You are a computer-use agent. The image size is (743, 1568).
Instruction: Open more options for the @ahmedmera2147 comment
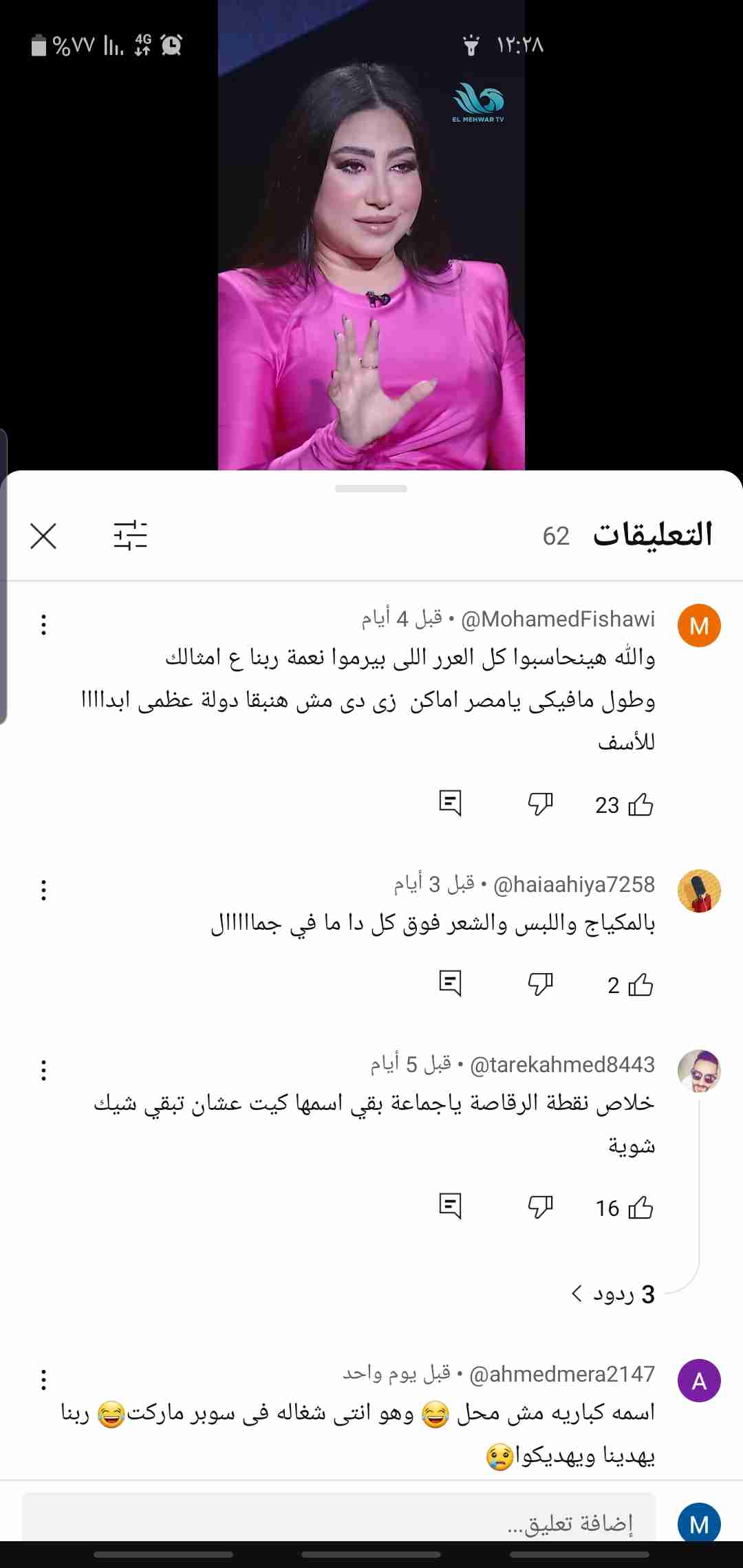[43, 1380]
